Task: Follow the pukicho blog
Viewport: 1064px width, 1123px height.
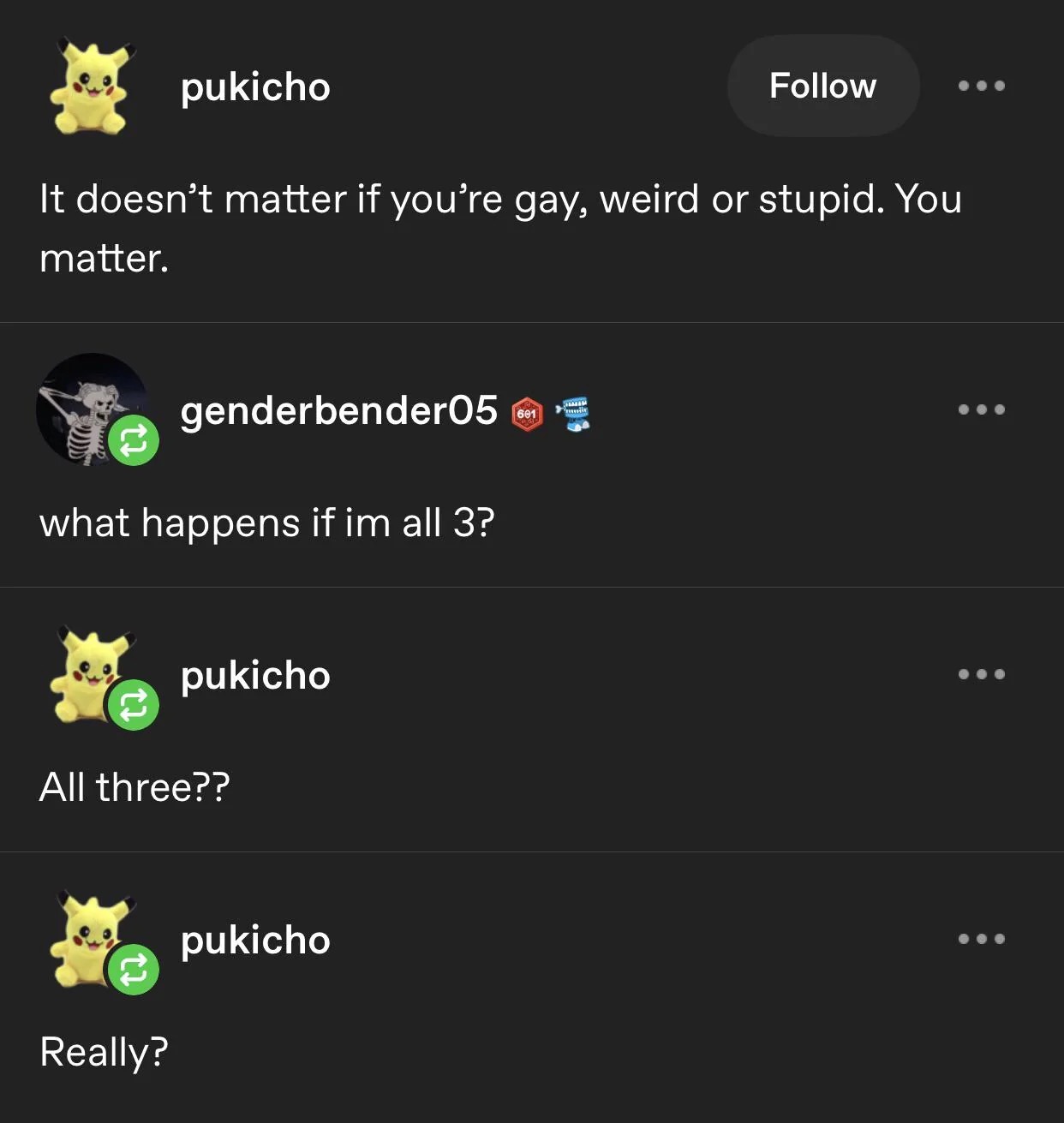Action: tap(822, 86)
